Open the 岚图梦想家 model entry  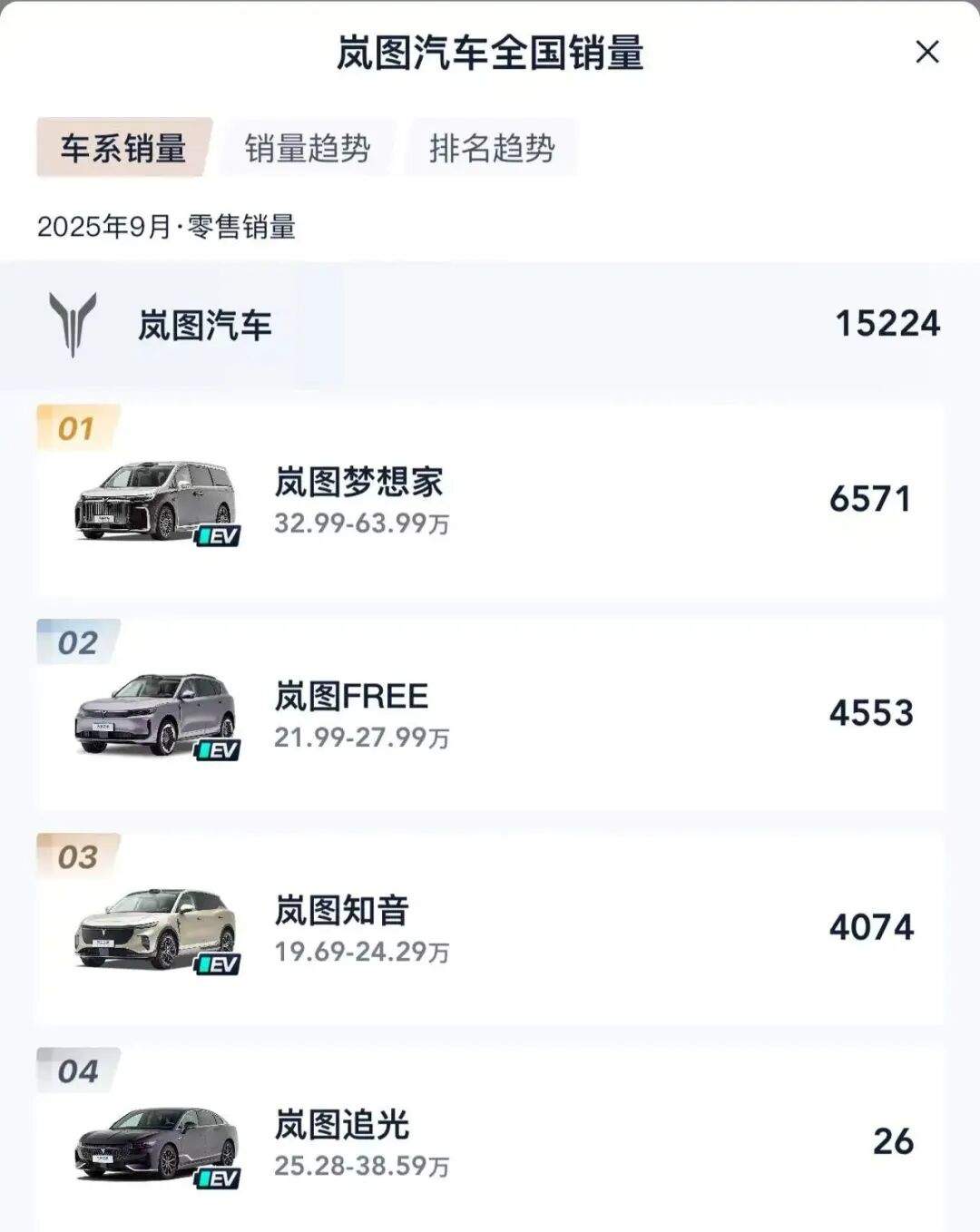pos(490,500)
